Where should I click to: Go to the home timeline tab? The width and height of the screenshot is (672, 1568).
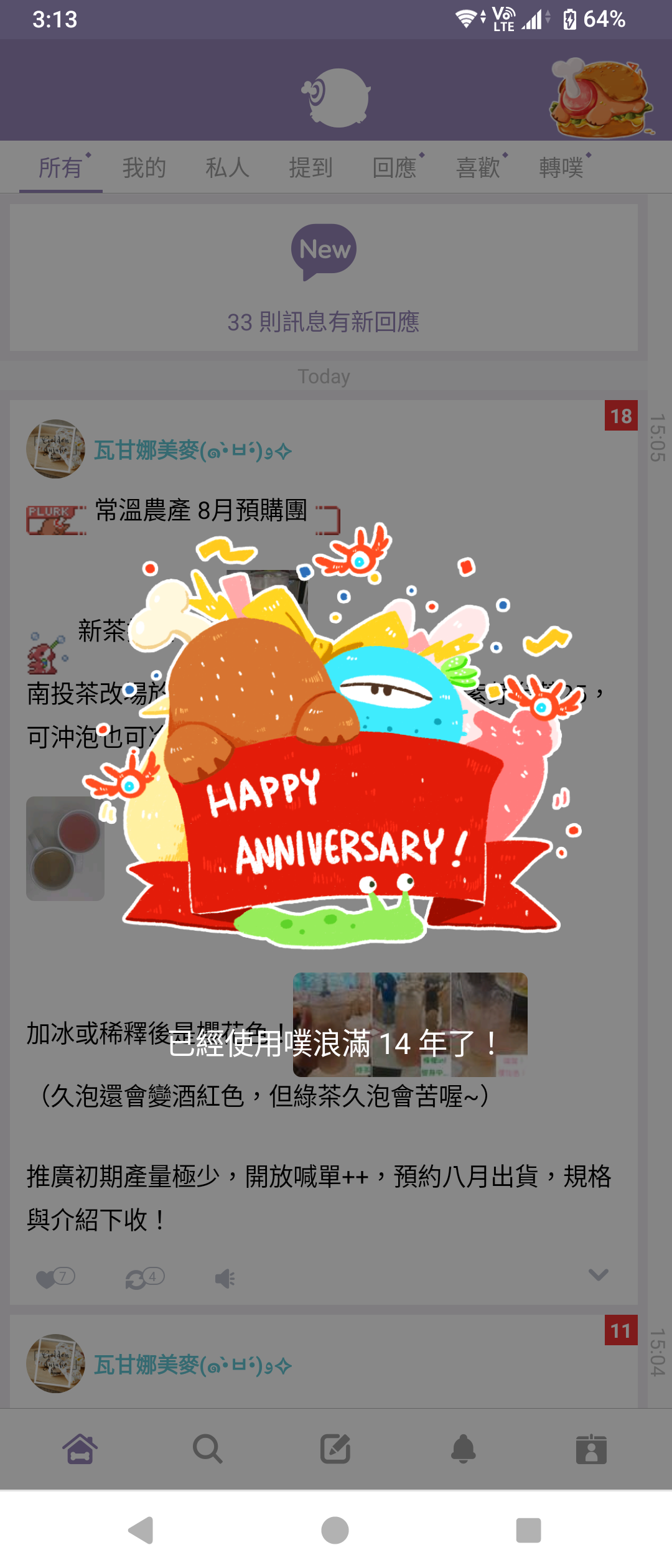click(x=80, y=1449)
